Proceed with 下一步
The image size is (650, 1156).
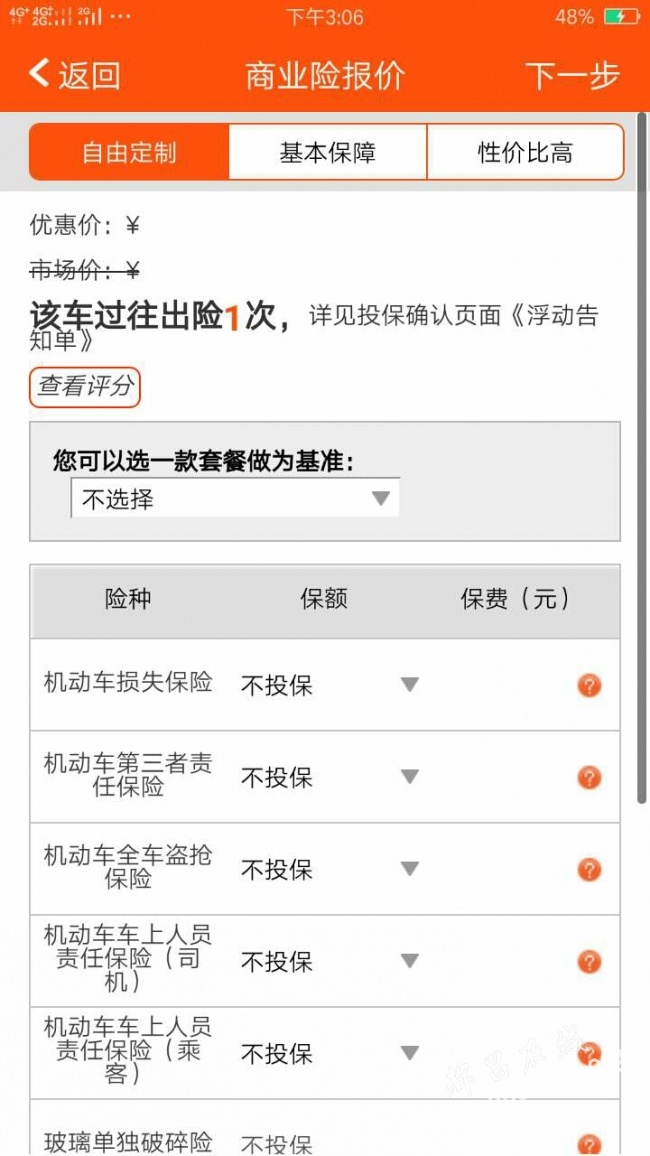click(x=572, y=75)
